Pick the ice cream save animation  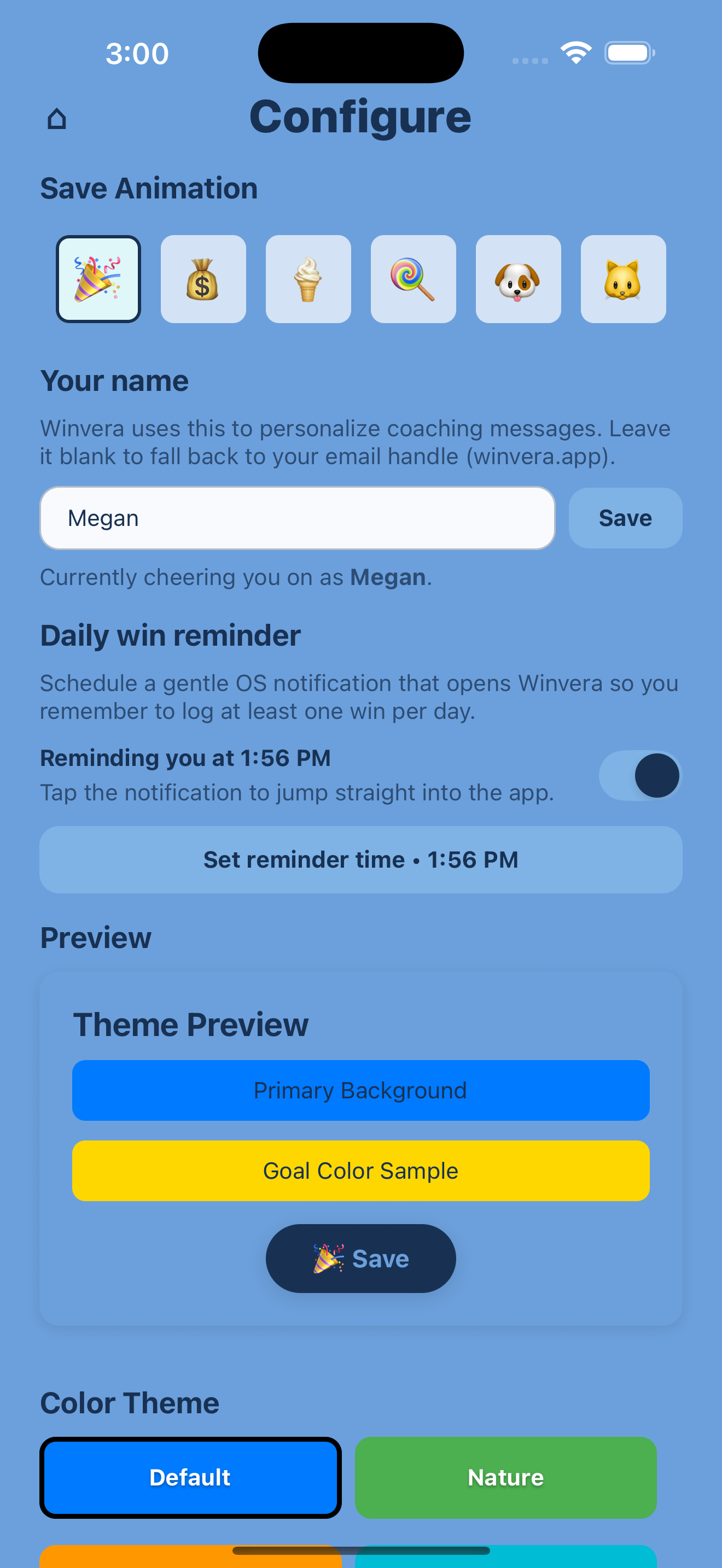pos(308,279)
